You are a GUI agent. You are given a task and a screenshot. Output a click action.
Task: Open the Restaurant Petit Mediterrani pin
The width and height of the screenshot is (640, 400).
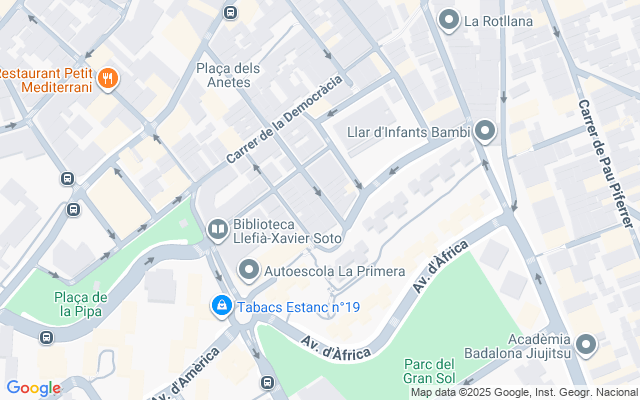[x=110, y=77]
